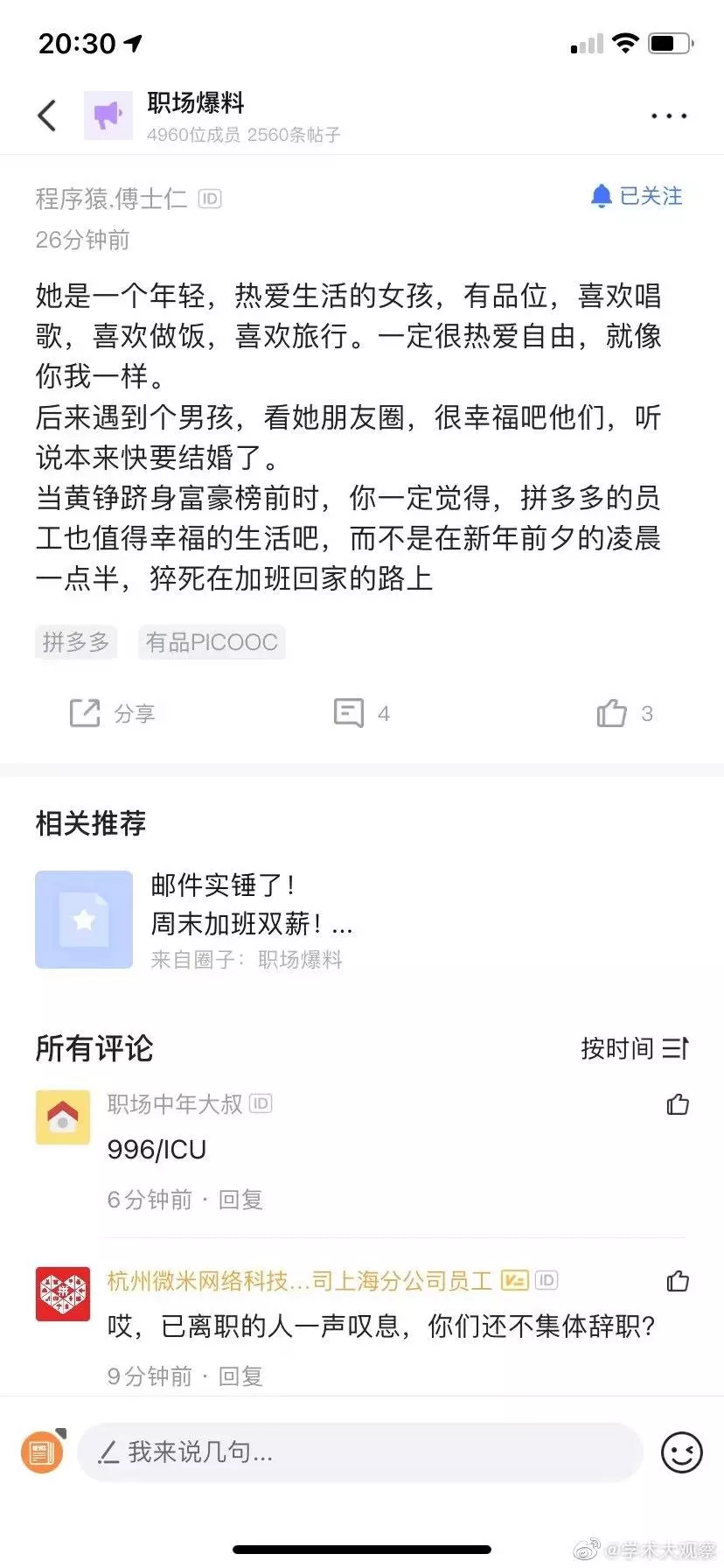This screenshot has height=1568, width=724.
Task: Open the 拼多多 tag chip
Action: click(x=76, y=642)
